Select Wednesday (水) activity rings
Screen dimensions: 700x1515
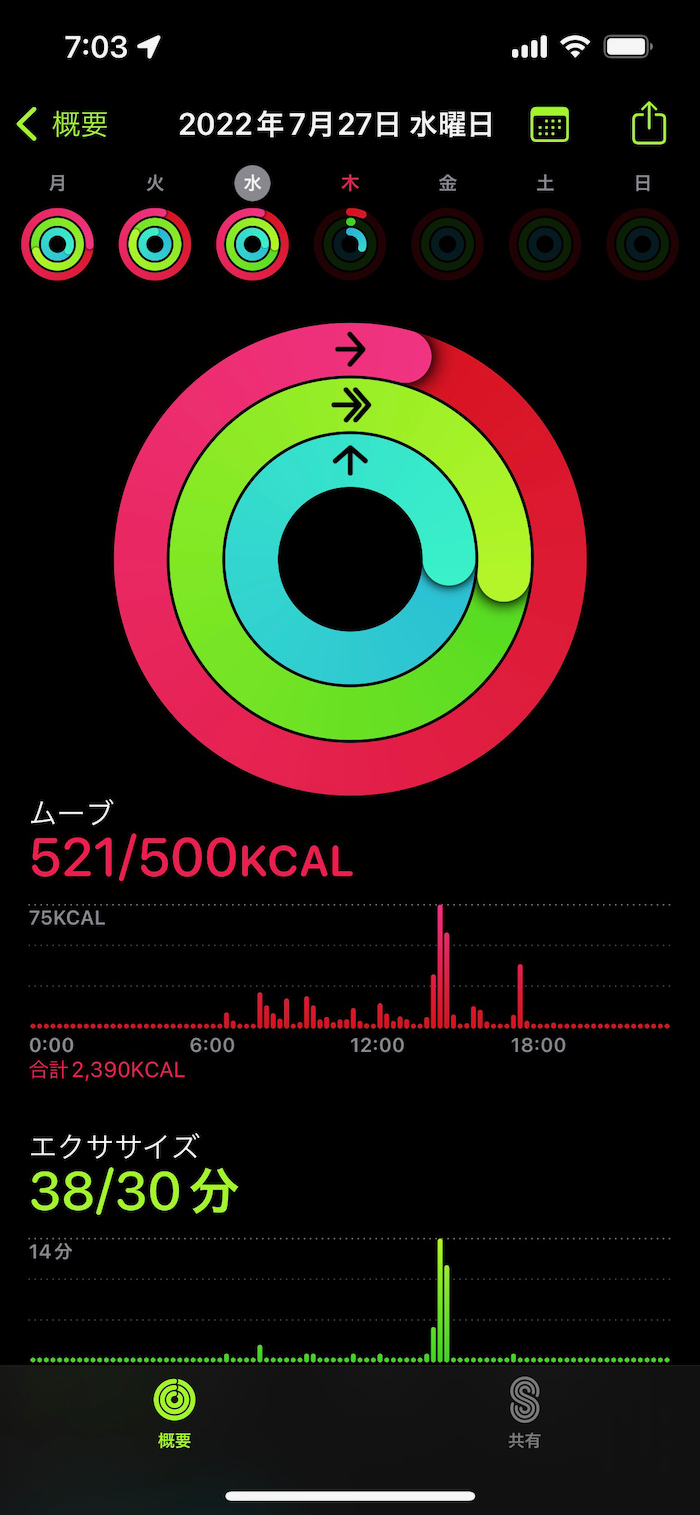click(x=252, y=244)
